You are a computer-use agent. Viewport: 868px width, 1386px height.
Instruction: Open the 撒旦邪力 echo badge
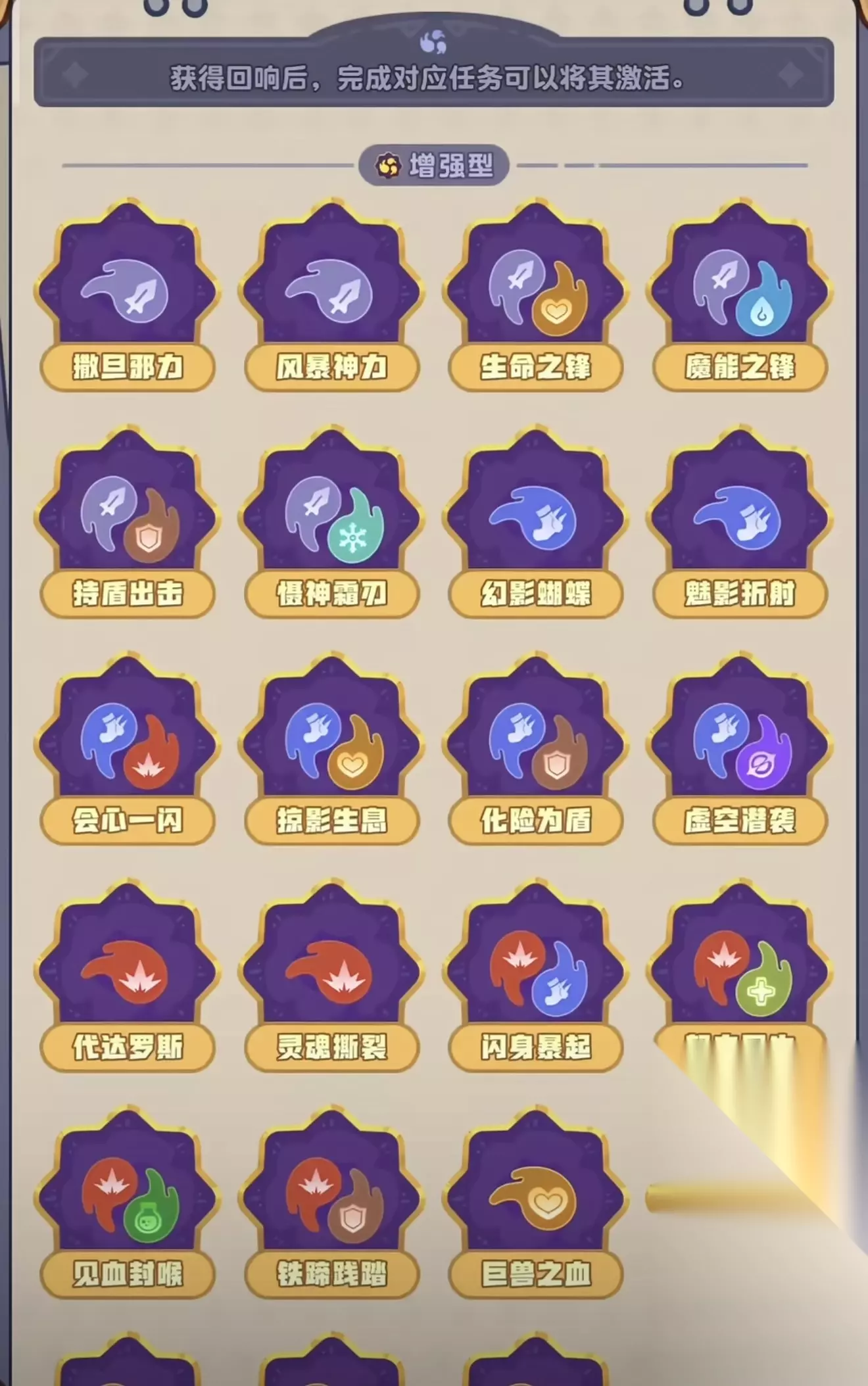coord(128,296)
